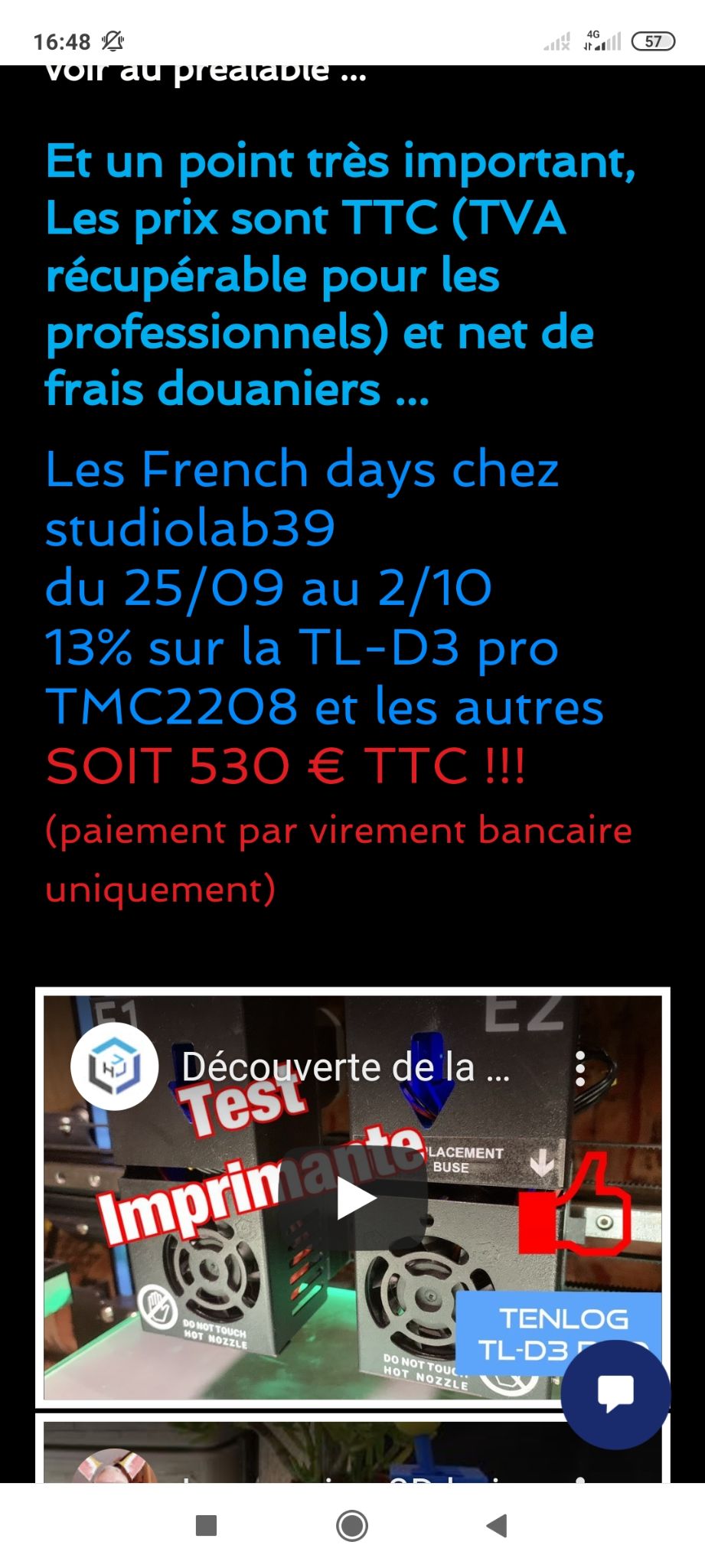Open recent apps with the square button

click(x=206, y=1526)
